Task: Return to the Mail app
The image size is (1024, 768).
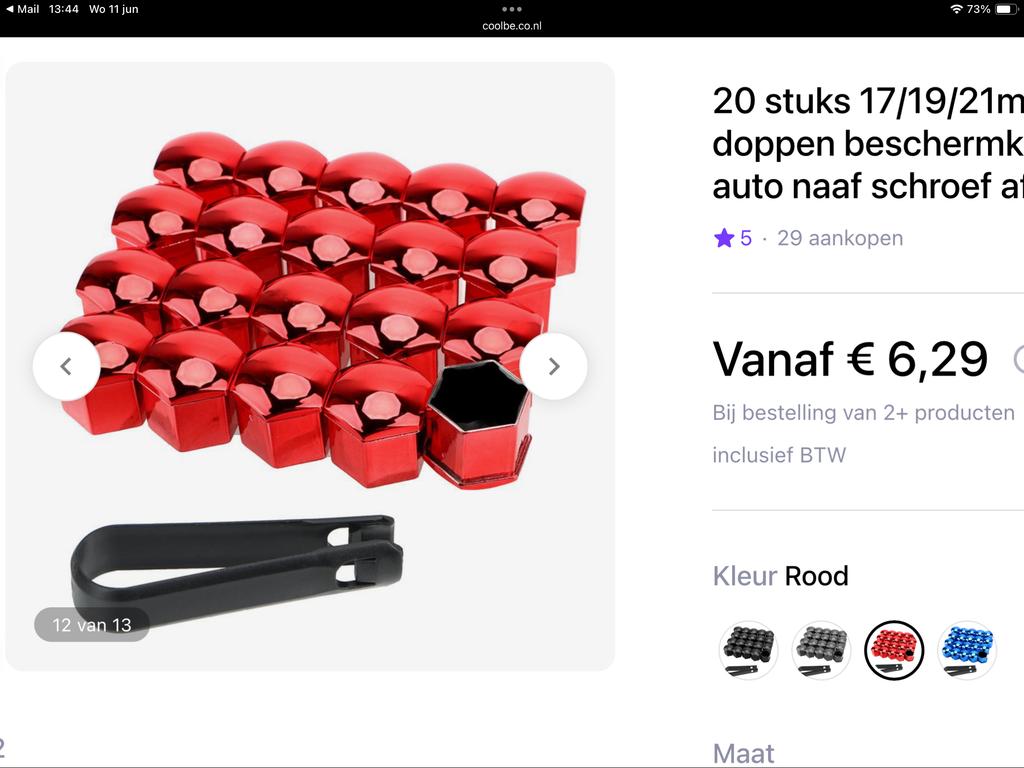Action: tap(22, 9)
